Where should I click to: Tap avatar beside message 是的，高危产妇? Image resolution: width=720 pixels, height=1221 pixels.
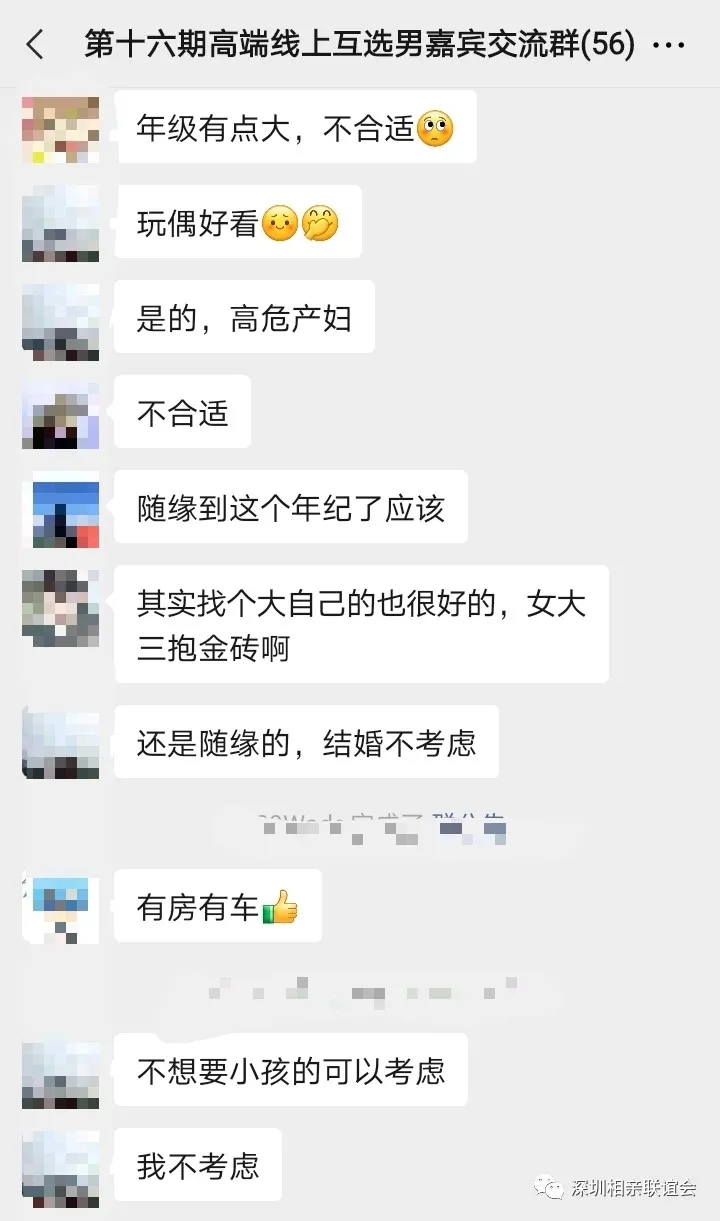click(x=61, y=319)
